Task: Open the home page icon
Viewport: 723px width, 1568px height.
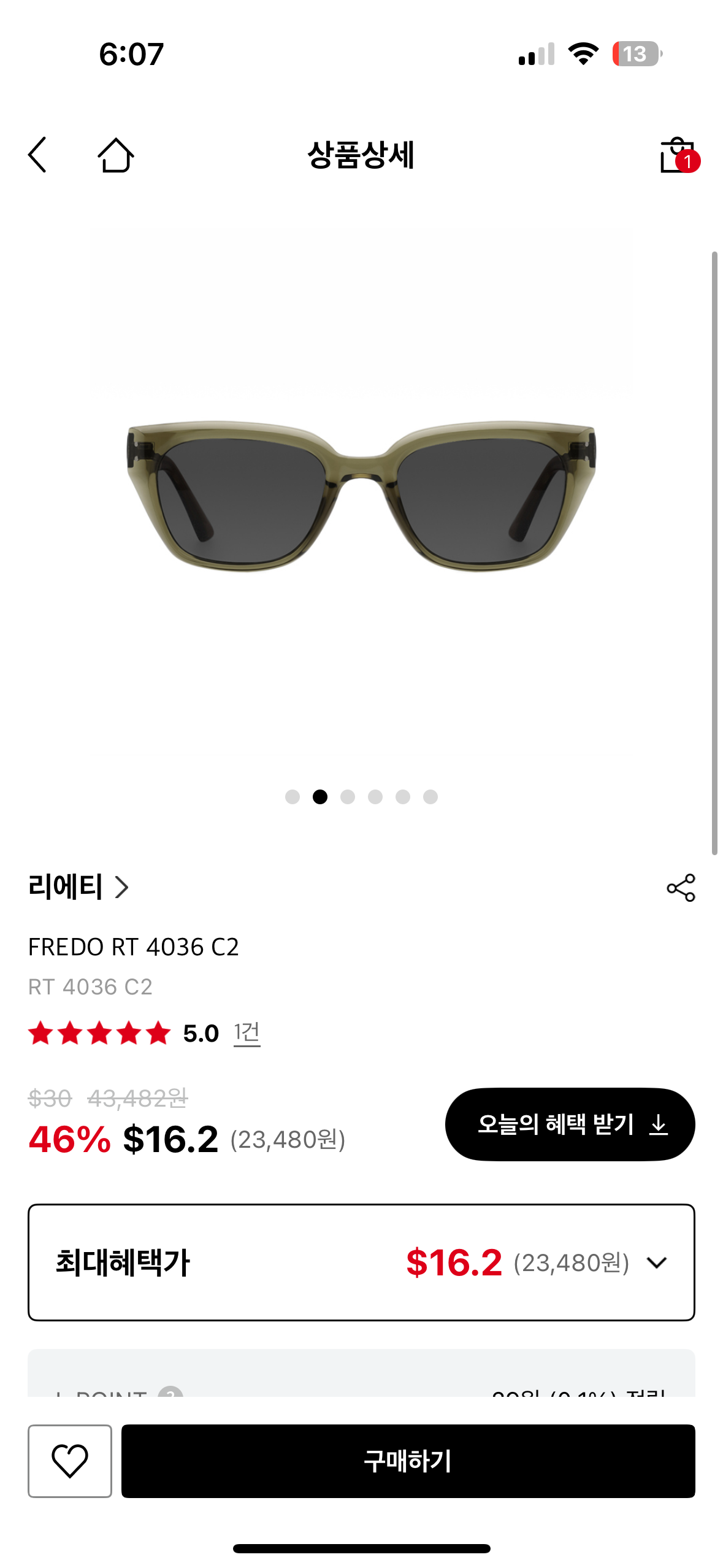Action: 115,155
